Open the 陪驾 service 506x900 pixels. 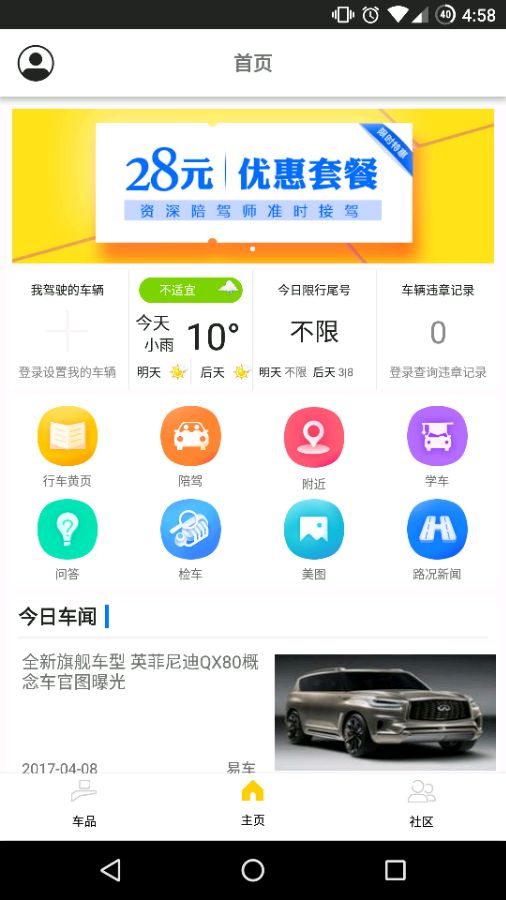click(190, 447)
